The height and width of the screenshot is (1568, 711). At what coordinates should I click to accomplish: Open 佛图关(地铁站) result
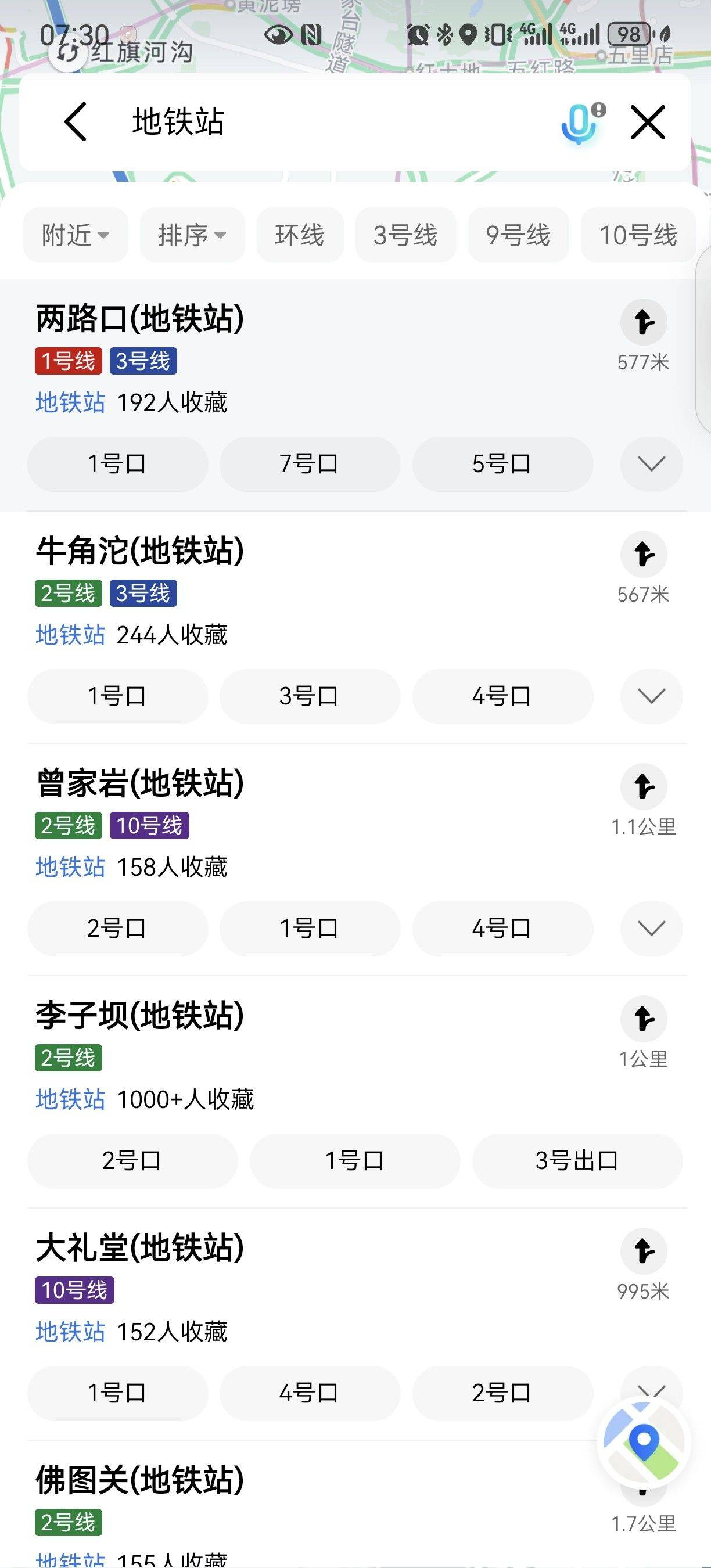(x=140, y=1480)
